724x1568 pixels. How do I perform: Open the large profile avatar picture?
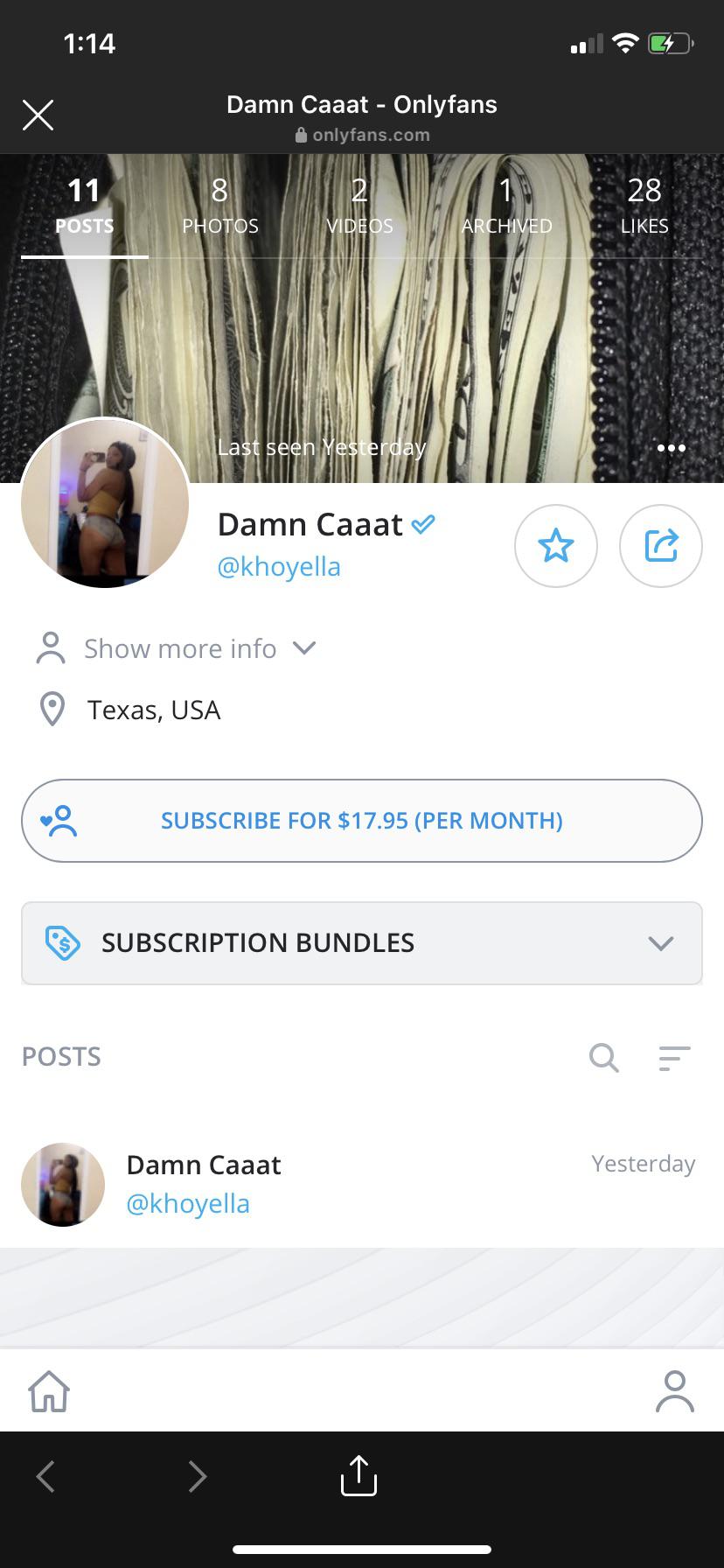105,503
